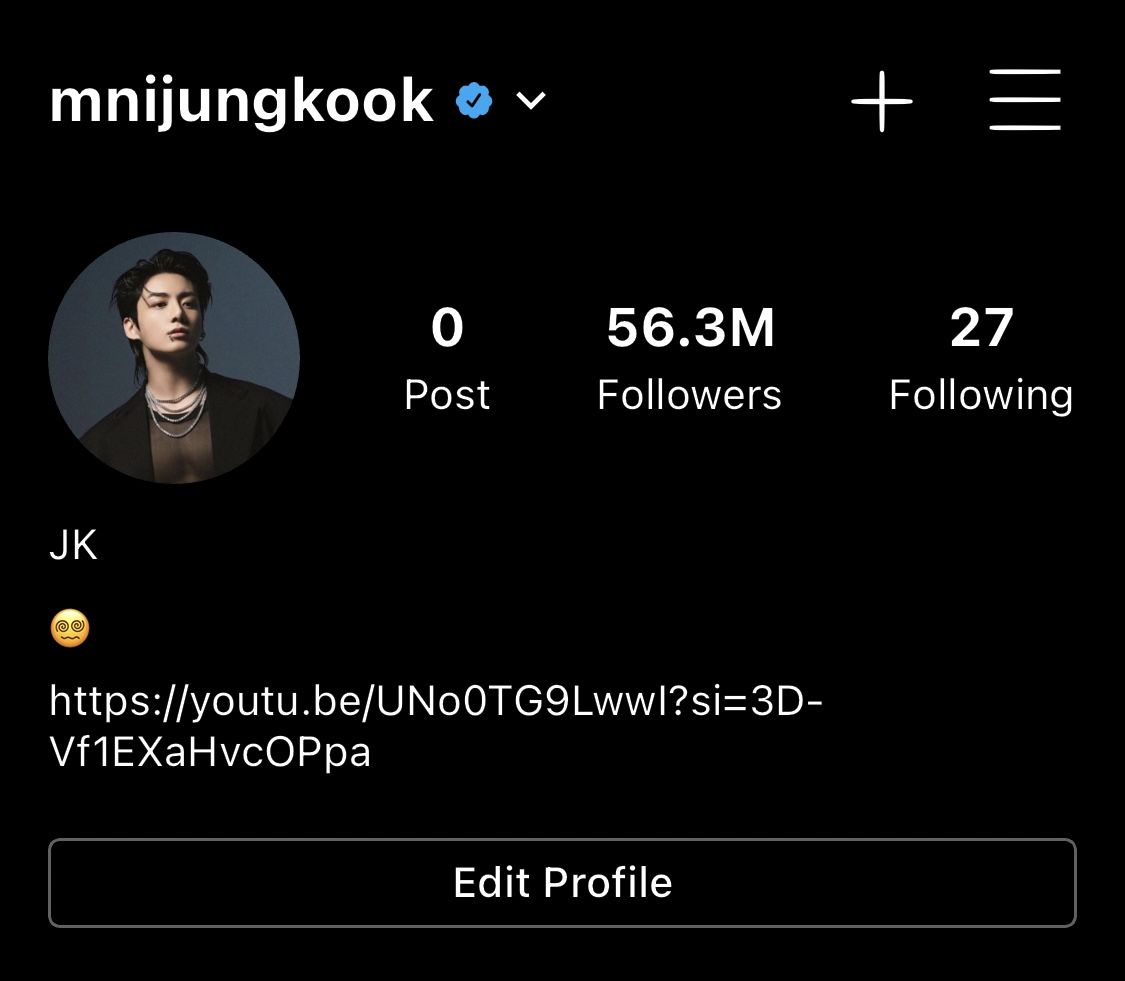Viewport: 1125px width, 981px height.
Task: Tap the Edit Profile button
Action: 562,883
